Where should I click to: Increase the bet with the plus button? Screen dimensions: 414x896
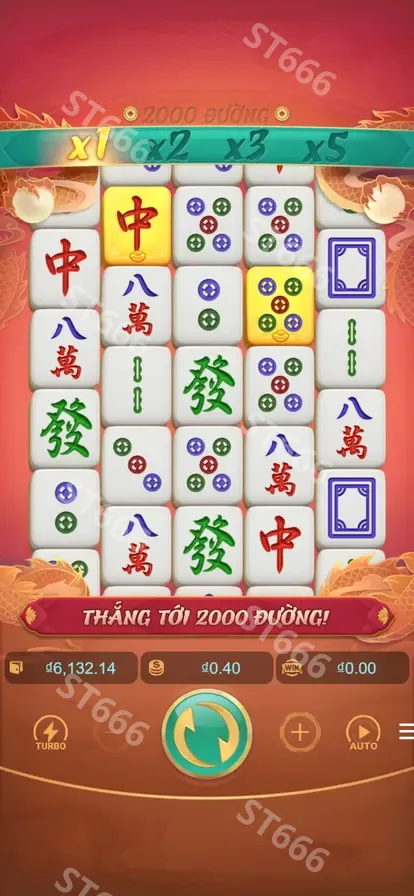click(x=300, y=732)
